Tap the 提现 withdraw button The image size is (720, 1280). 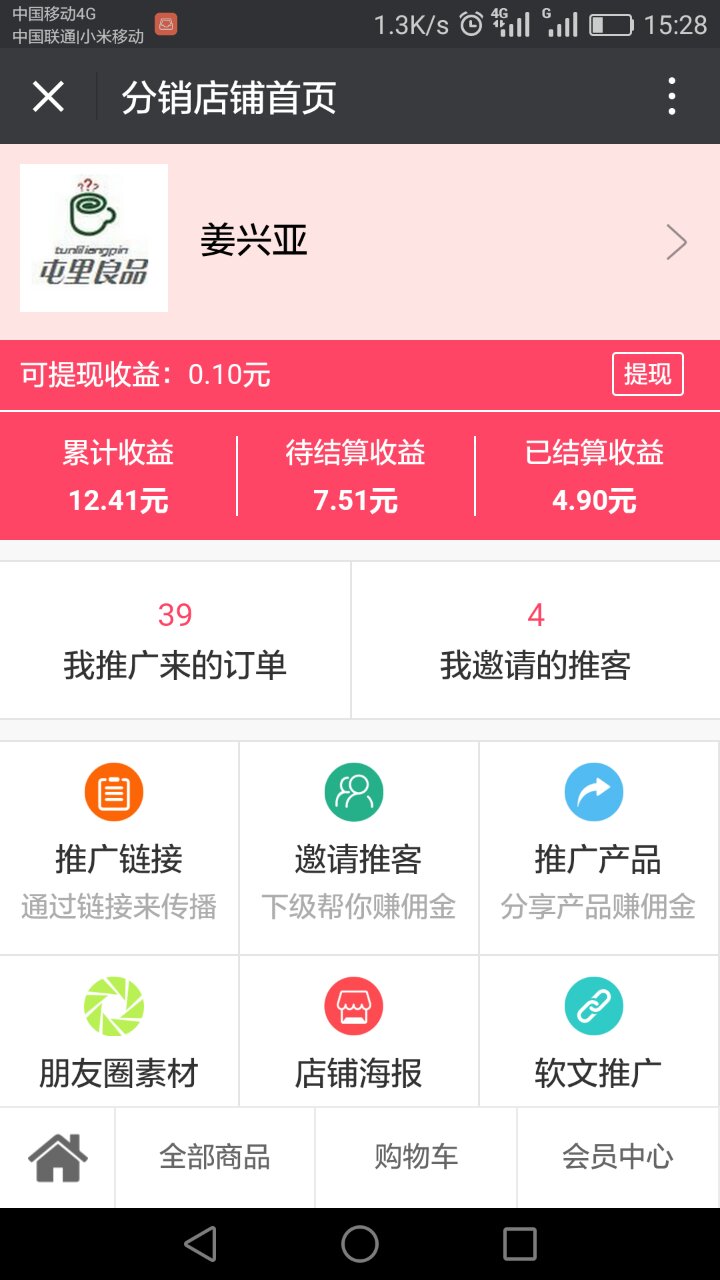tap(647, 375)
